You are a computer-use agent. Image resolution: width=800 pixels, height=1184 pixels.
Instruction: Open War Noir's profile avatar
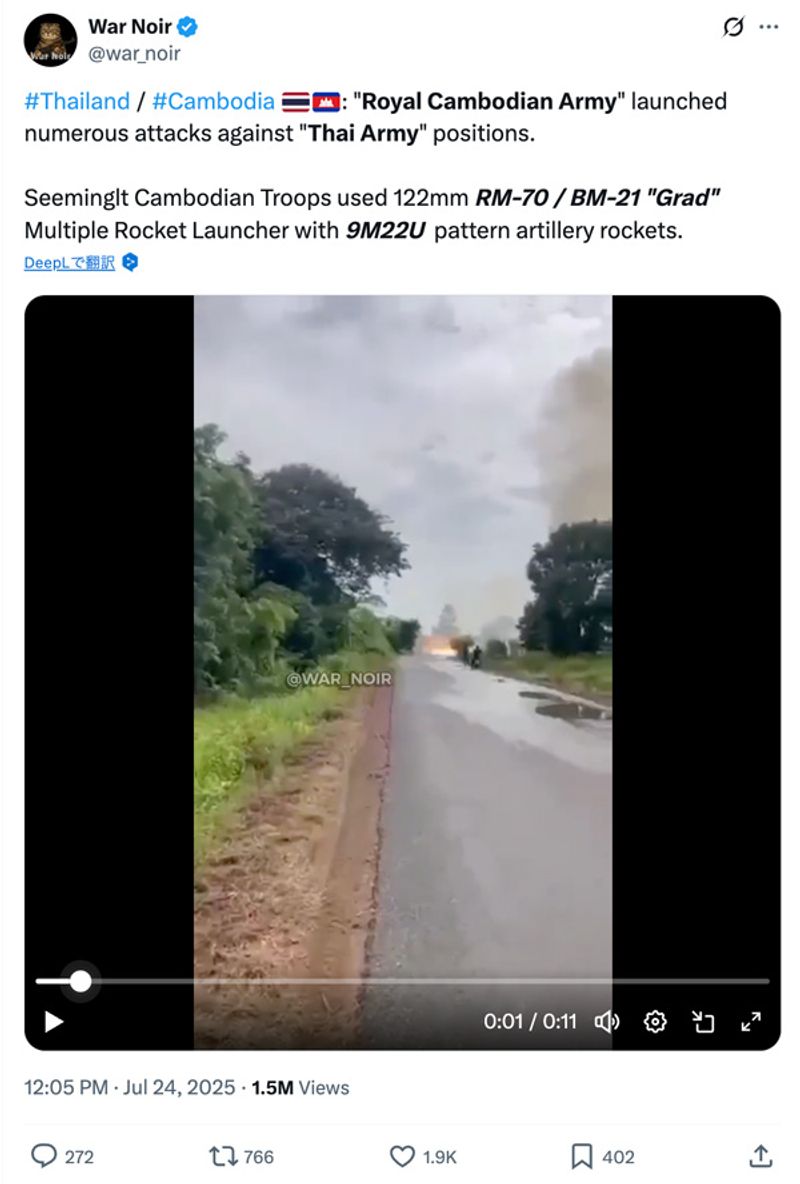coord(50,40)
